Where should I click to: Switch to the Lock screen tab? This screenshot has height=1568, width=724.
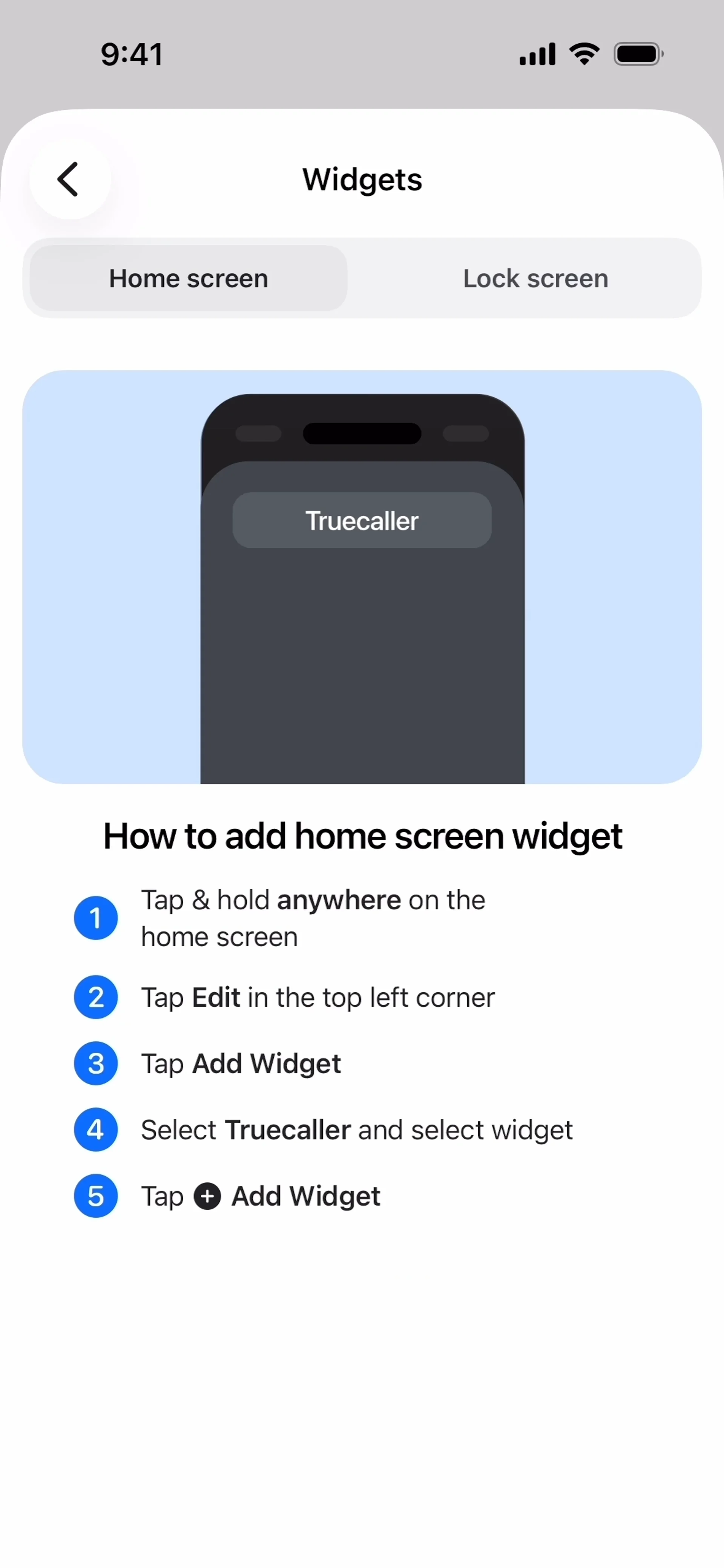(x=535, y=278)
